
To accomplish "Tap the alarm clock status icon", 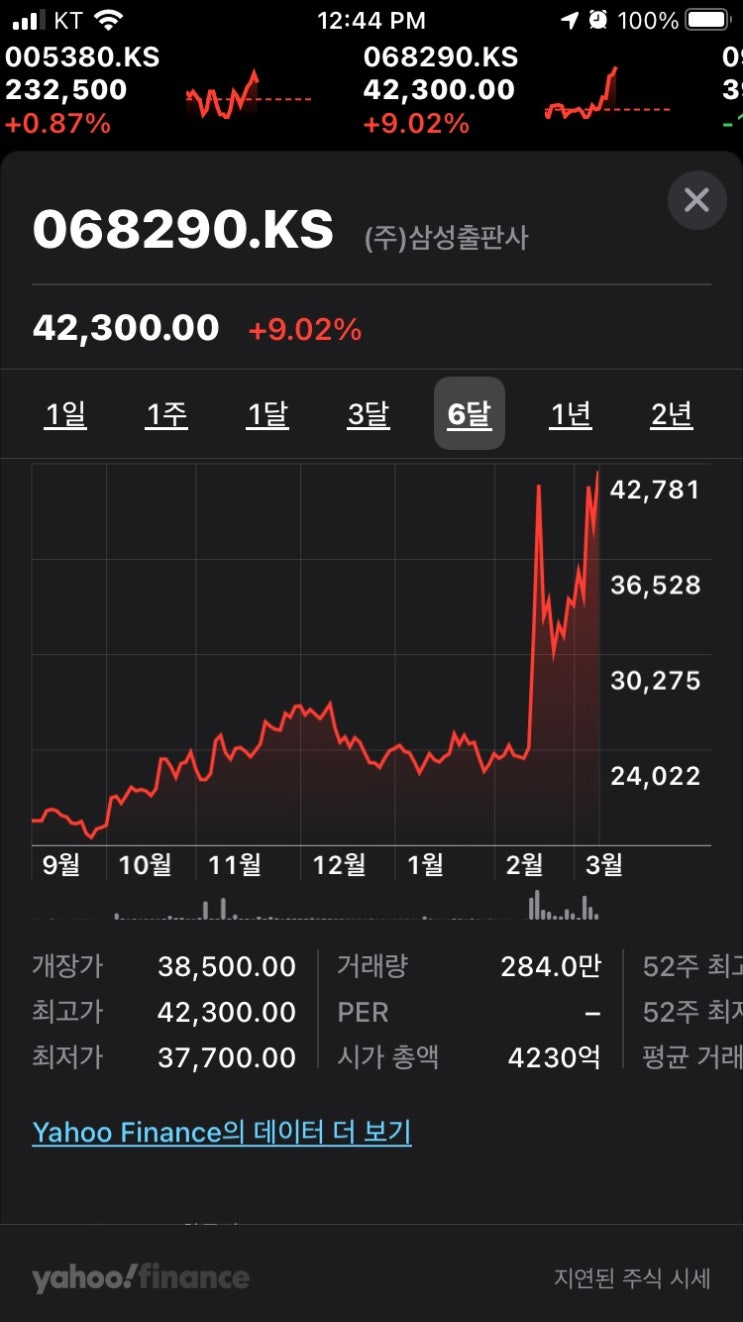I will [598, 18].
